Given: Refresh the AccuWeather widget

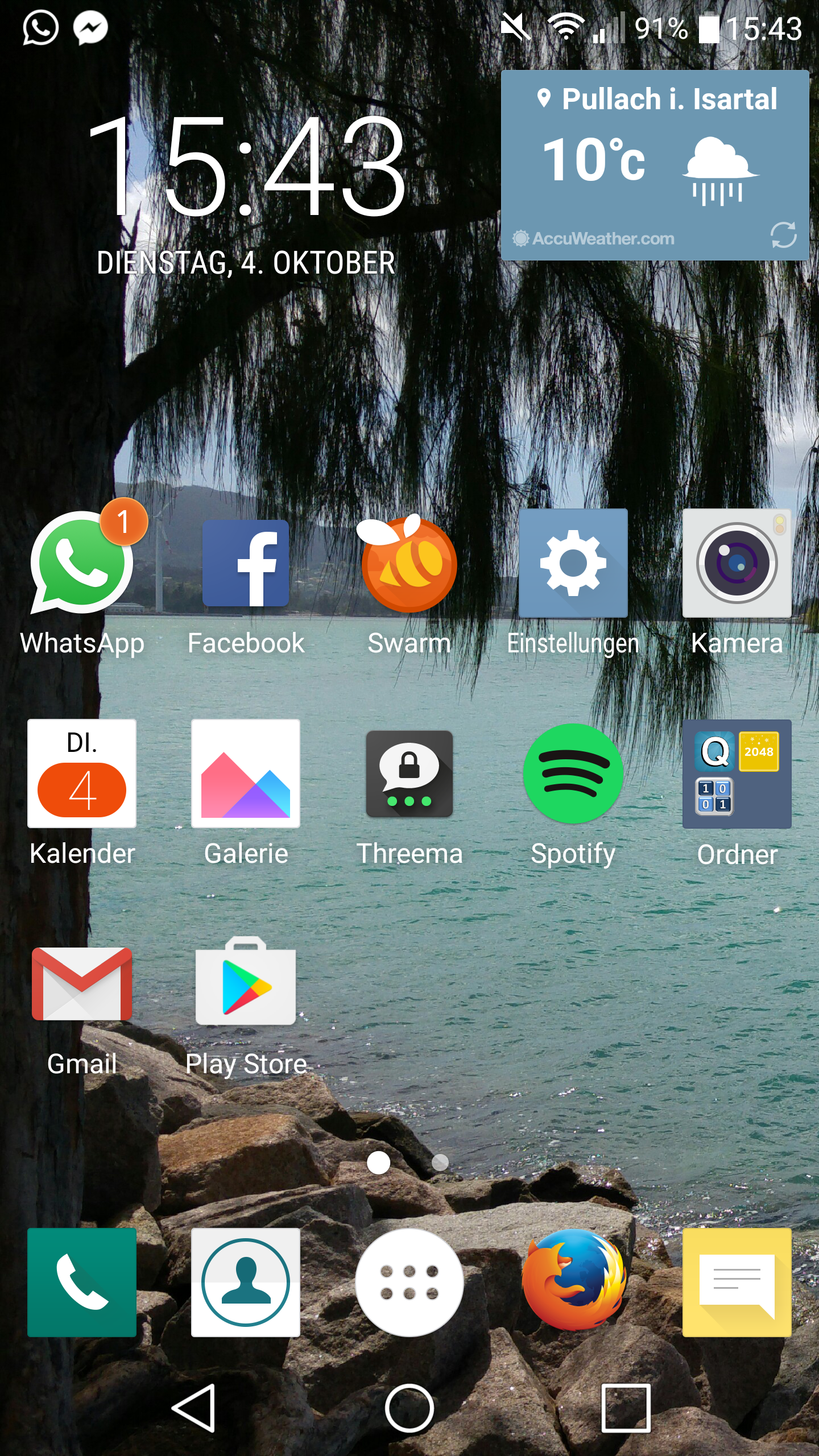Looking at the screenshot, I should pyautogui.click(x=783, y=235).
